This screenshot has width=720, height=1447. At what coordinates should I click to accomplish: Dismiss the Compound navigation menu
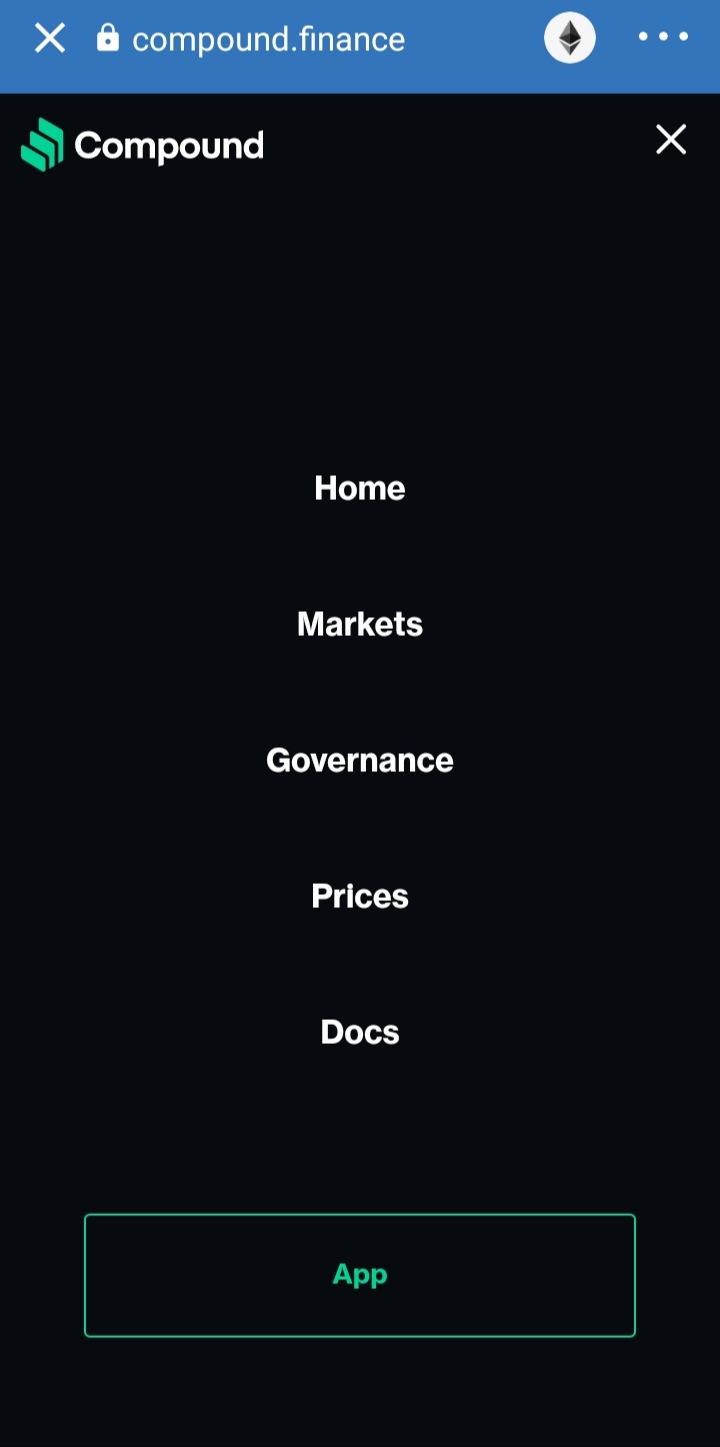[x=671, y=140]
